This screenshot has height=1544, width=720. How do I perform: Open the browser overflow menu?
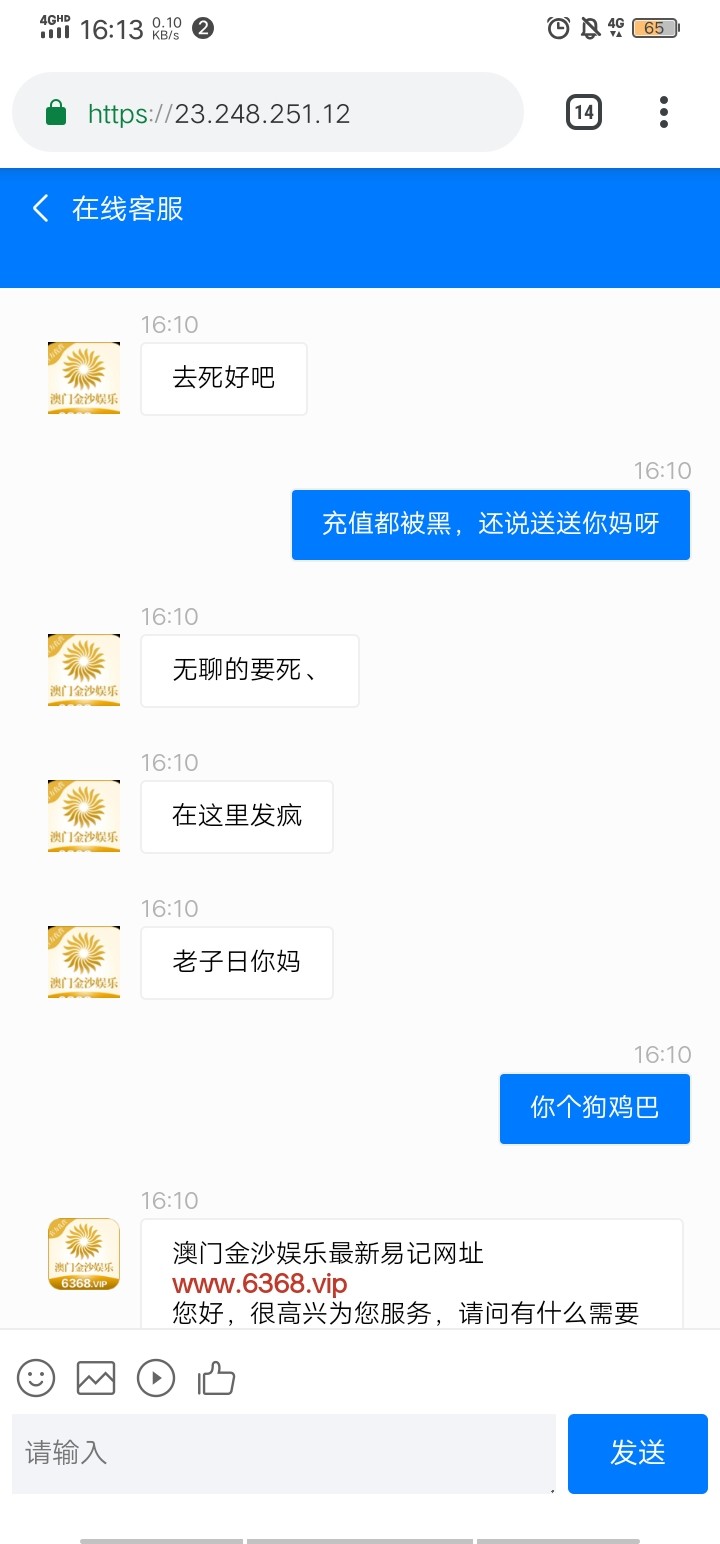[x=664, y=112]
